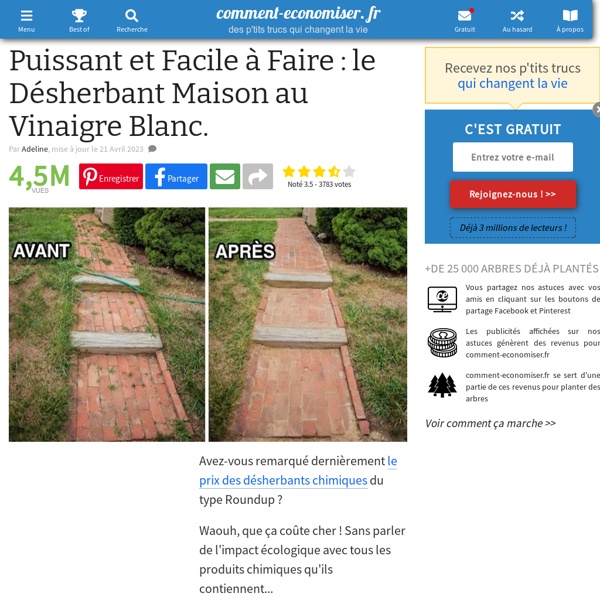The image size is (600, 600).
Task: Open the À propos page
Action: tap(570, 19)
